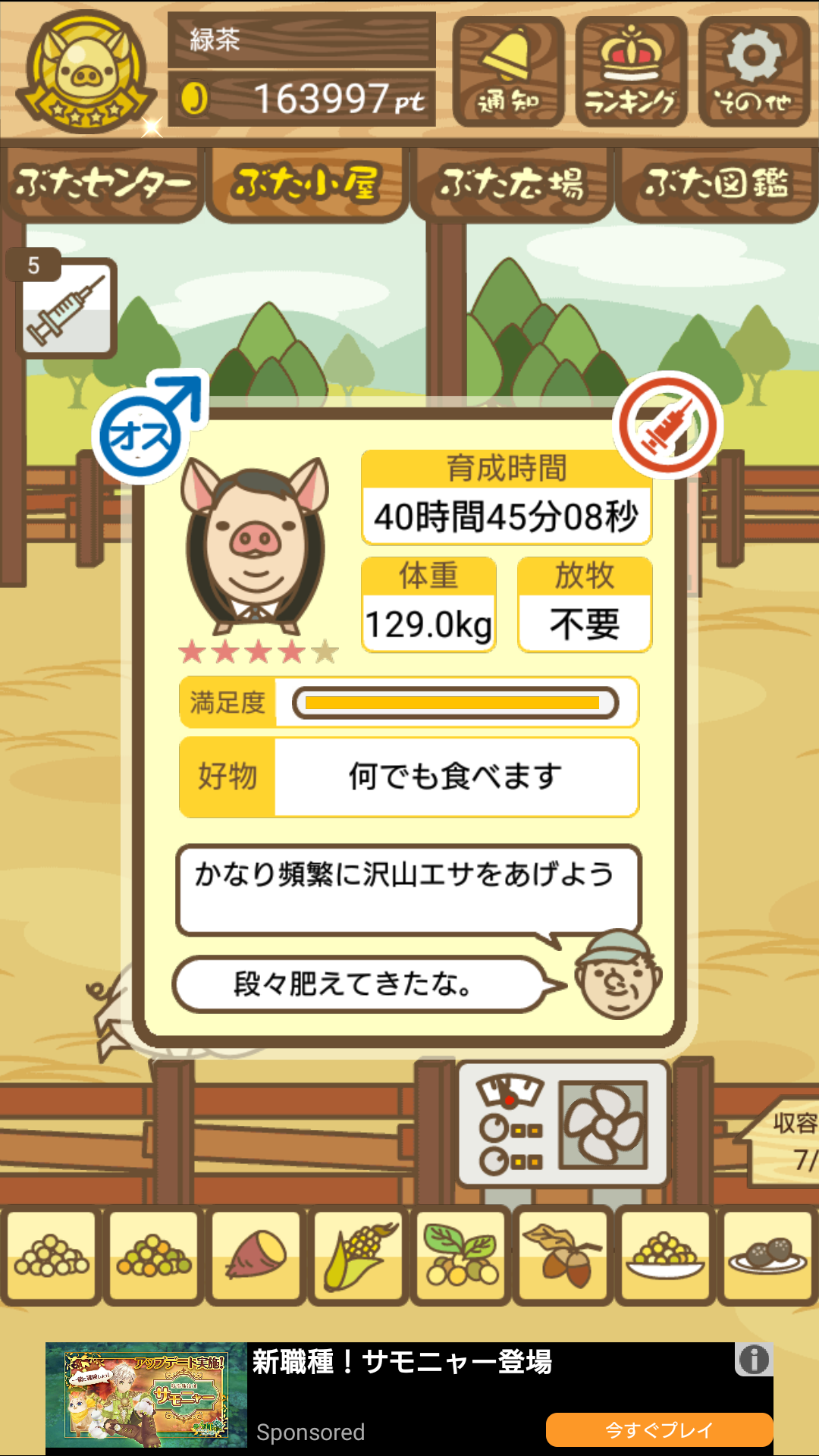819x1456 pixels.
Task: Select the sweet potato feed
Action: point(256,1256)
